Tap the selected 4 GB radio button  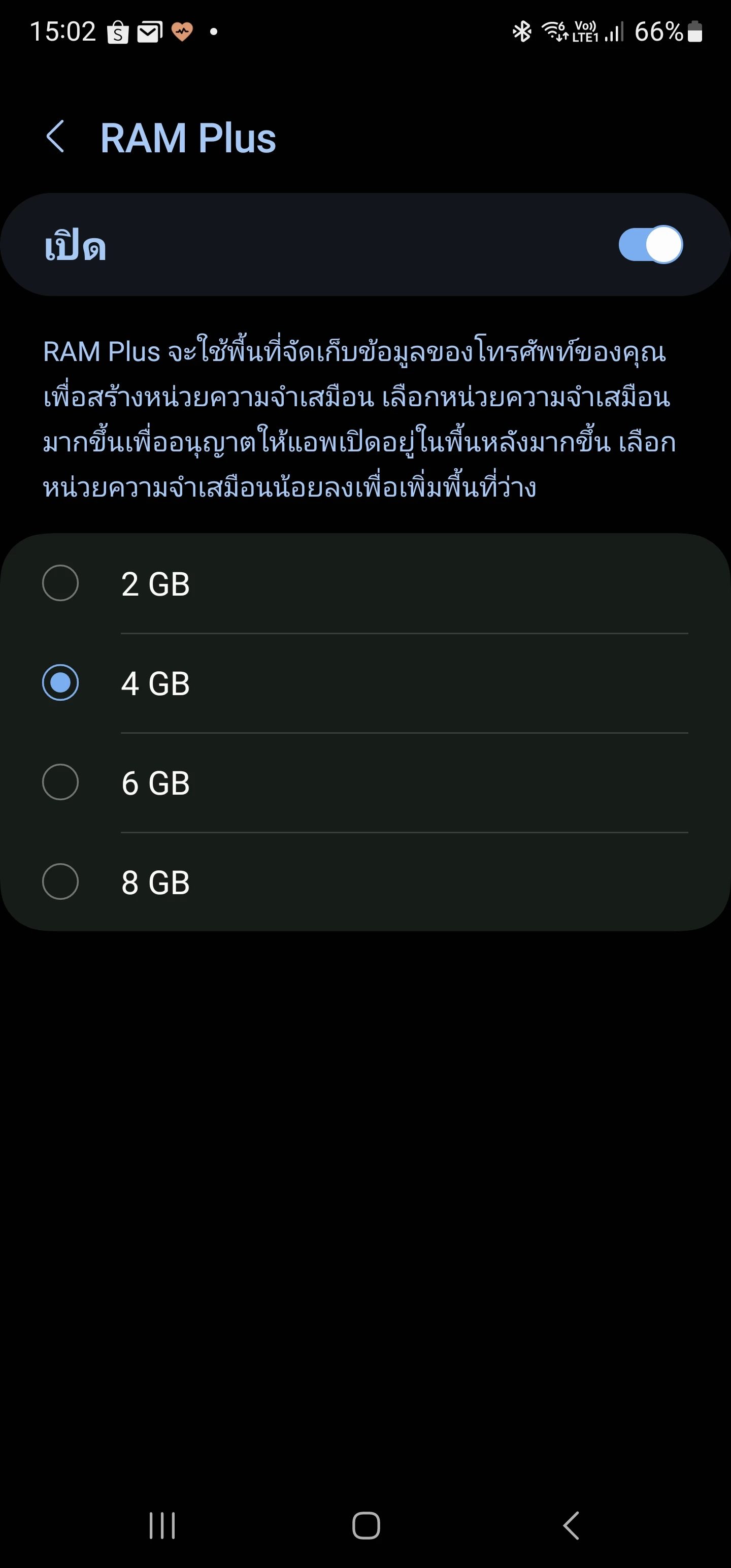[x=61, y=682]
